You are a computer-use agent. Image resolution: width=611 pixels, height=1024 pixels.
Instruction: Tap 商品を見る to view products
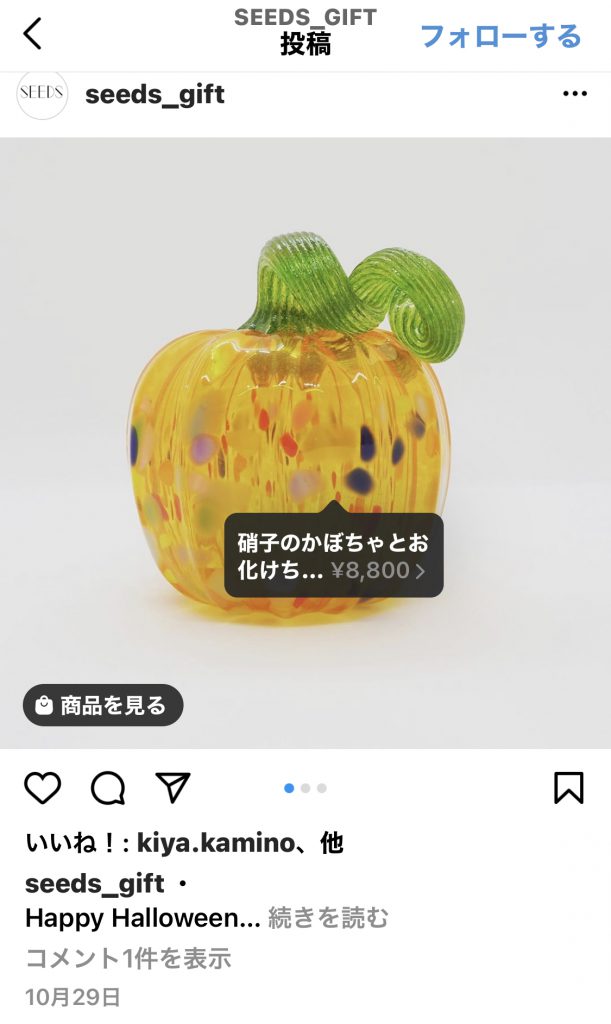coord(103,705)
